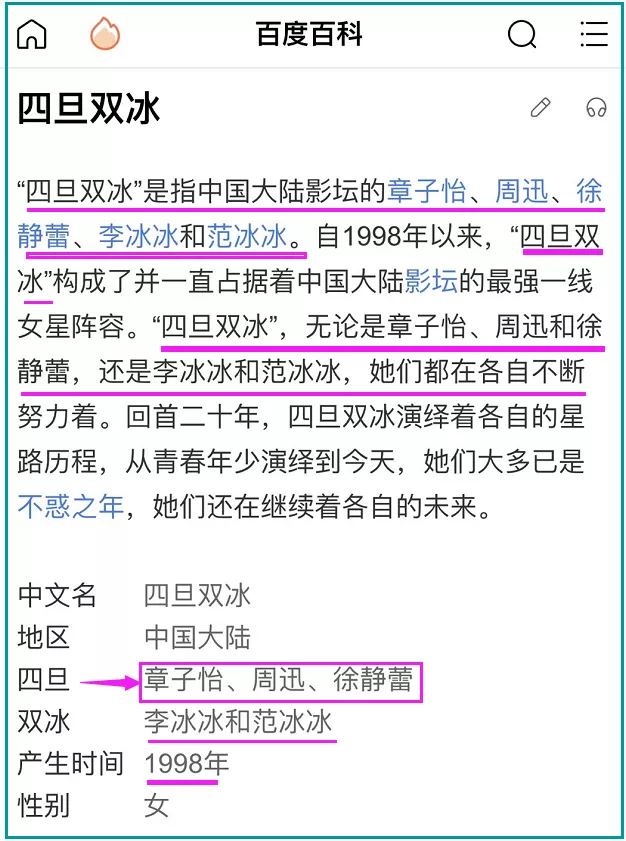Go to the Baike home page

(32, 35)
